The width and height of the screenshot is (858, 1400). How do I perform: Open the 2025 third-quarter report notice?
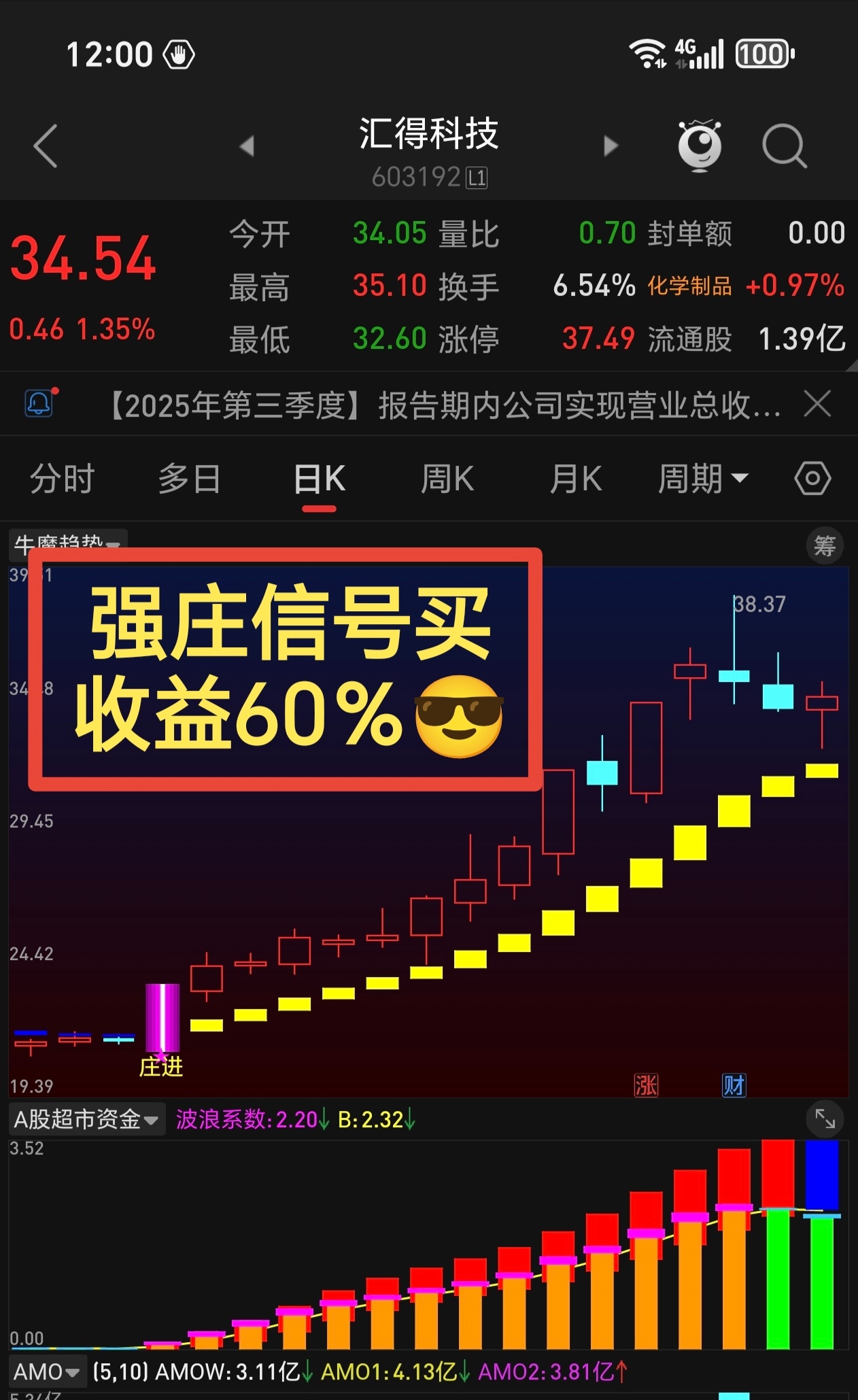pos(445,406)
